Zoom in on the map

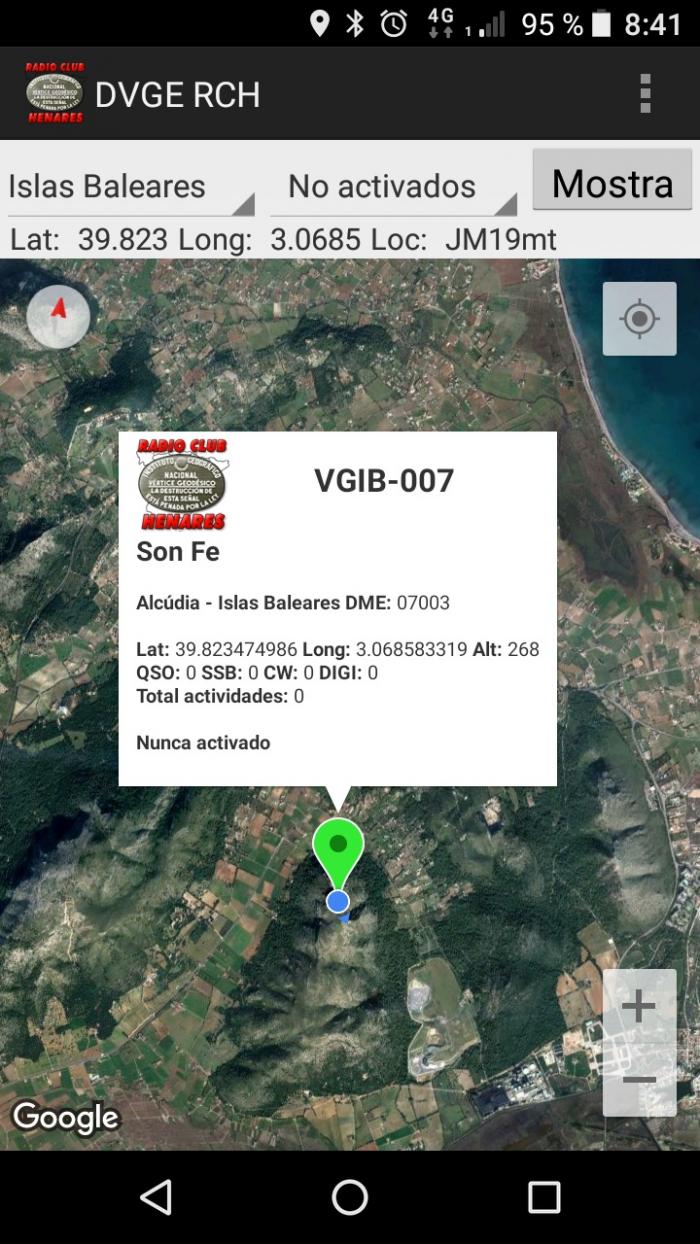pos(639,1006)
